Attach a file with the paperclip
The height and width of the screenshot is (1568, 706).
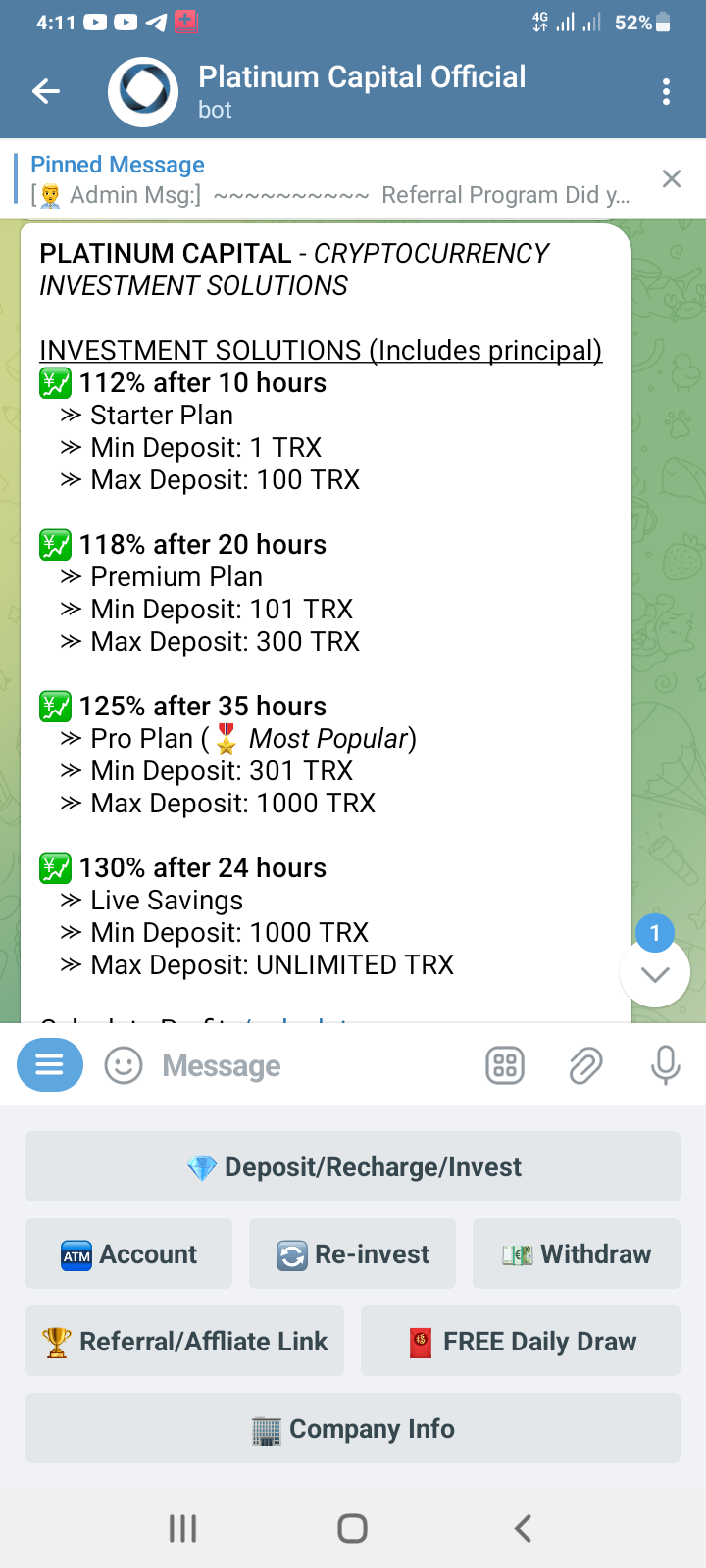(585, 1065)
